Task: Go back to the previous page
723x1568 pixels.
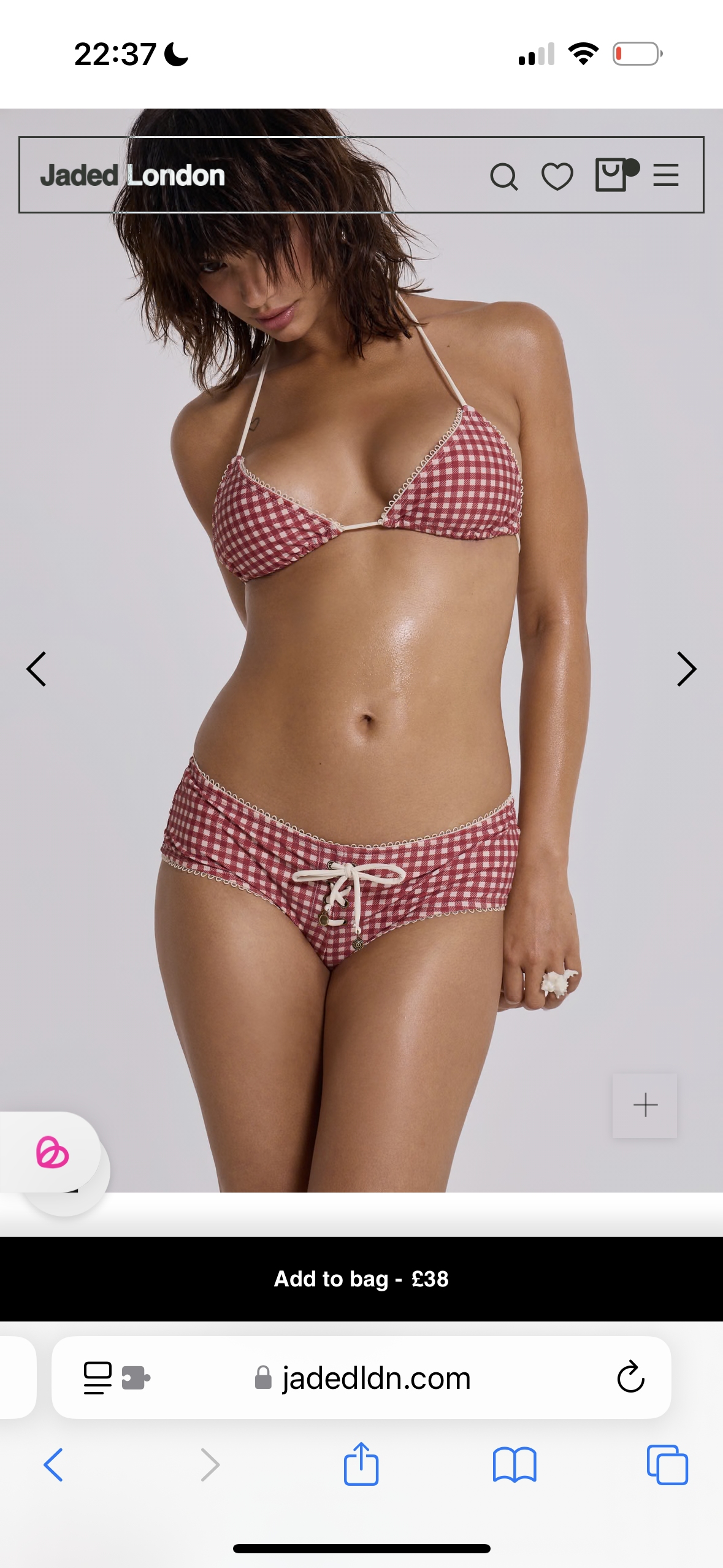Action: pyautogui.click(x=54, y=1465)
